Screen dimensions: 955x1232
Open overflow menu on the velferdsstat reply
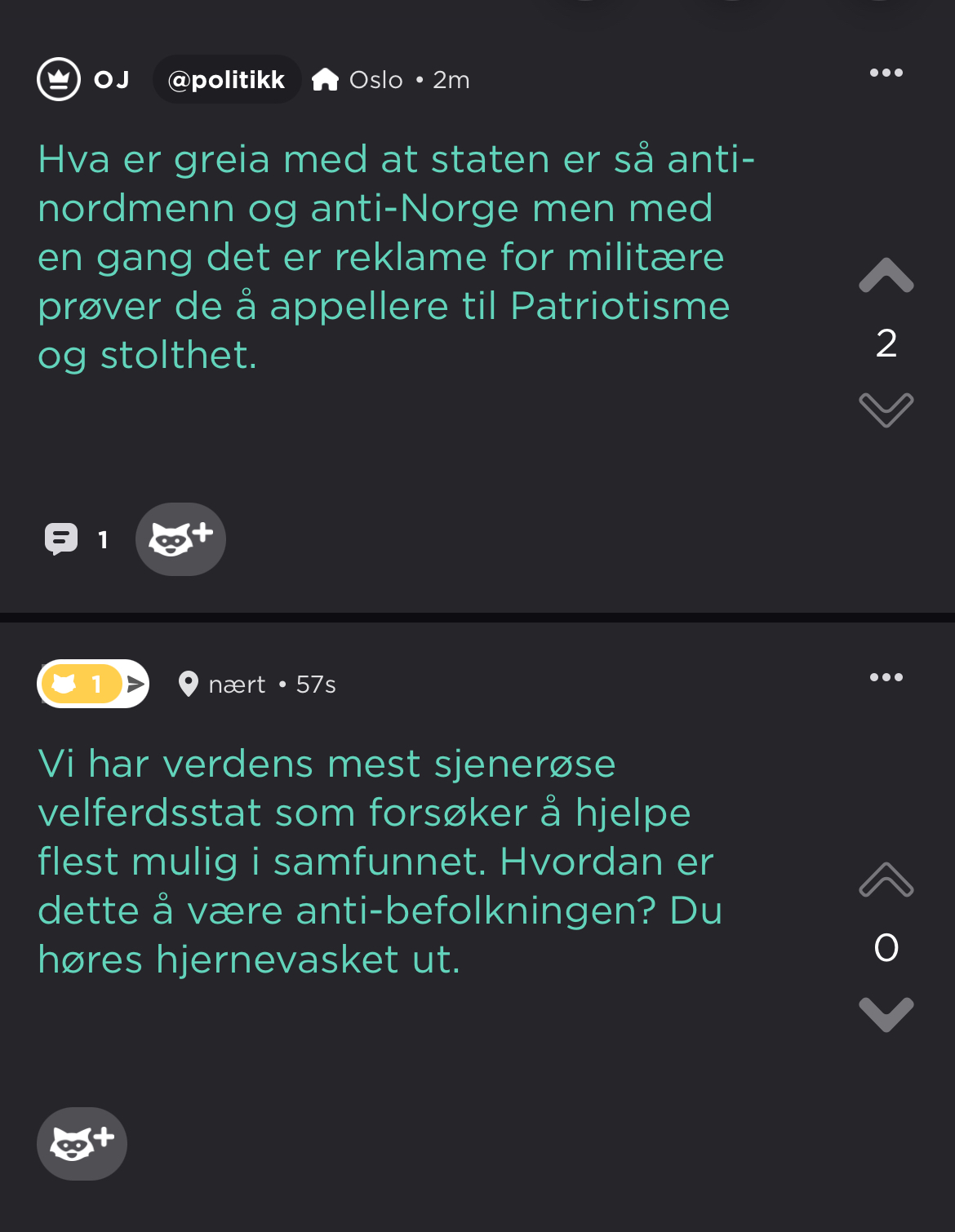click(x=886, y=677)
